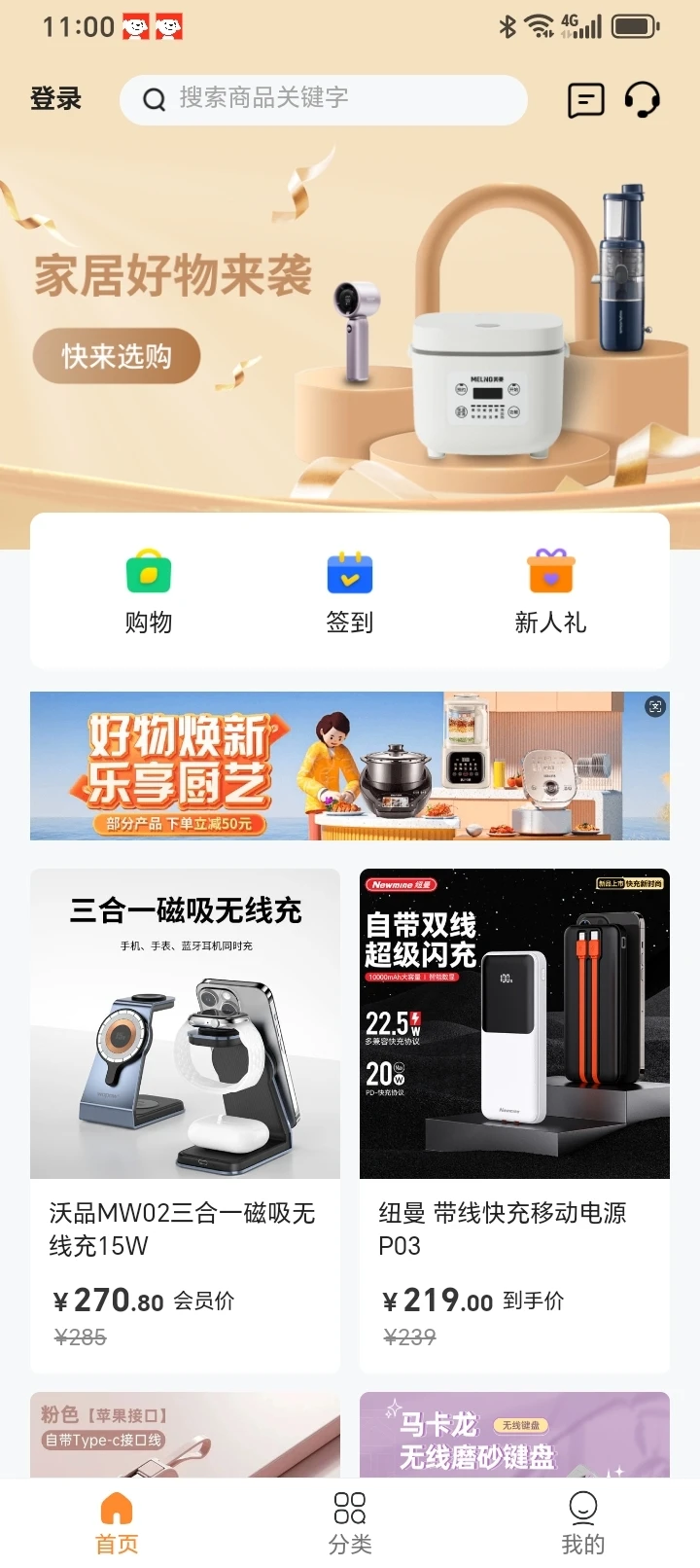Open the 搜索商品关键字 search box
700x1568 pixels.
point(323,99)
